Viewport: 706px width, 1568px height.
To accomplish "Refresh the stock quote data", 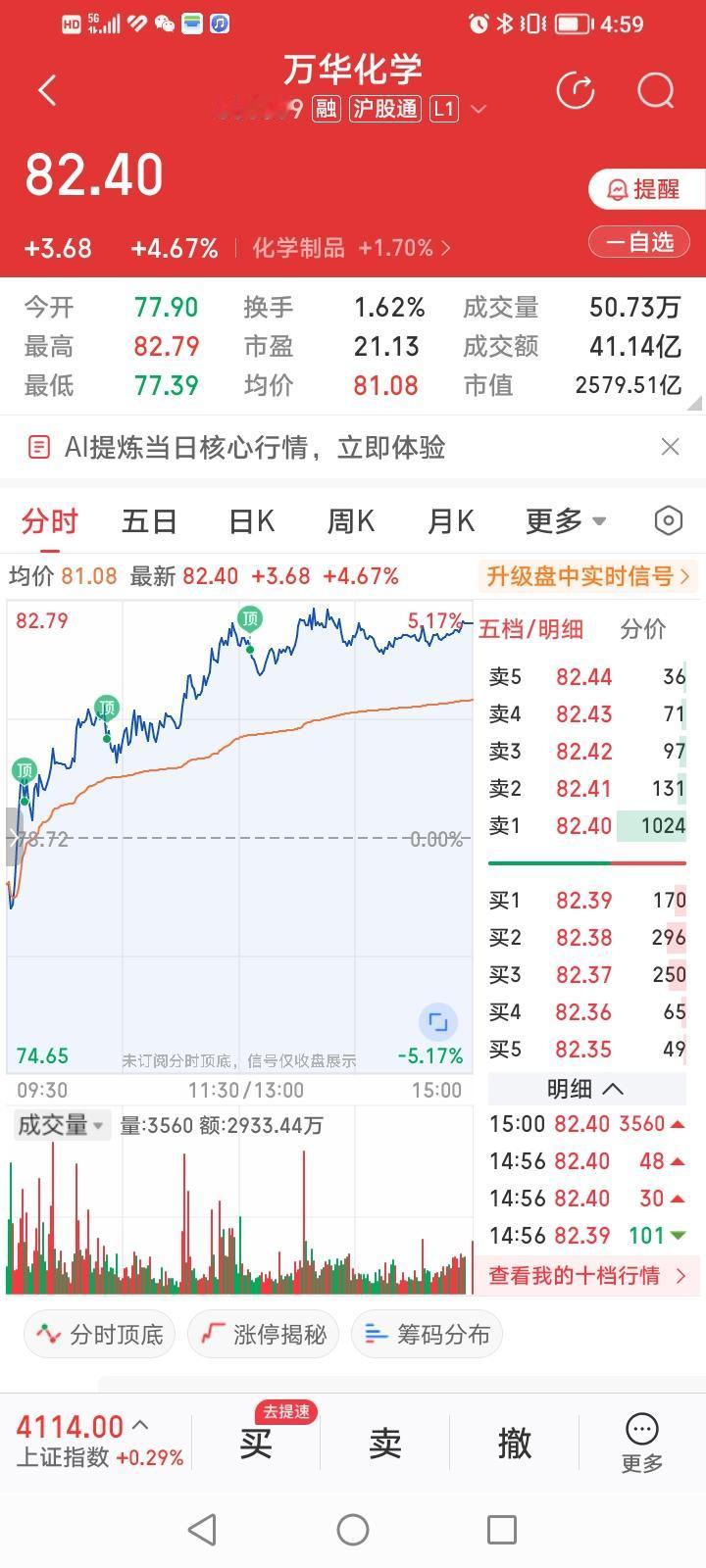I will (x=577, y=90).
